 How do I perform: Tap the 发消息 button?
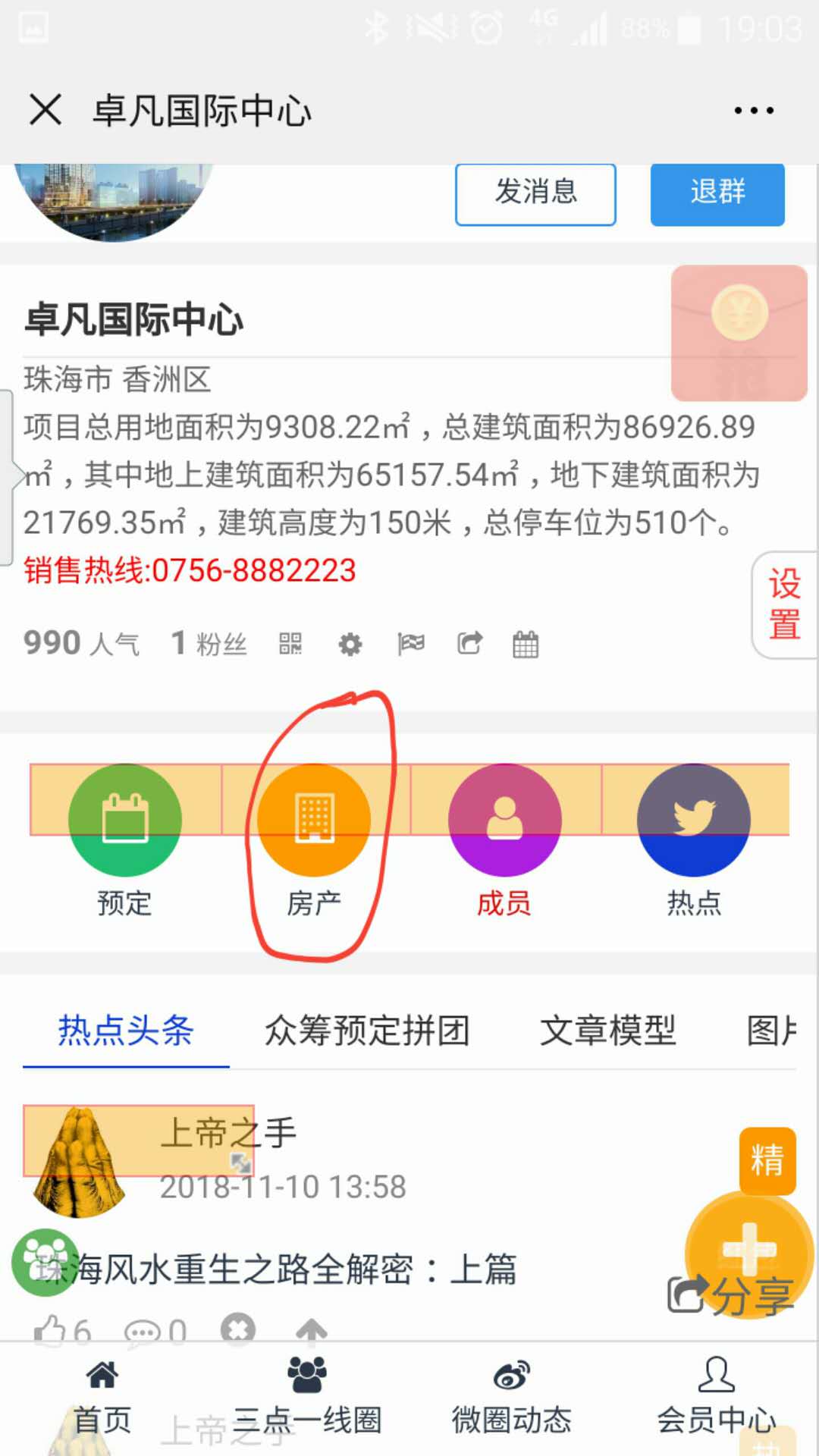click(535, 192)
